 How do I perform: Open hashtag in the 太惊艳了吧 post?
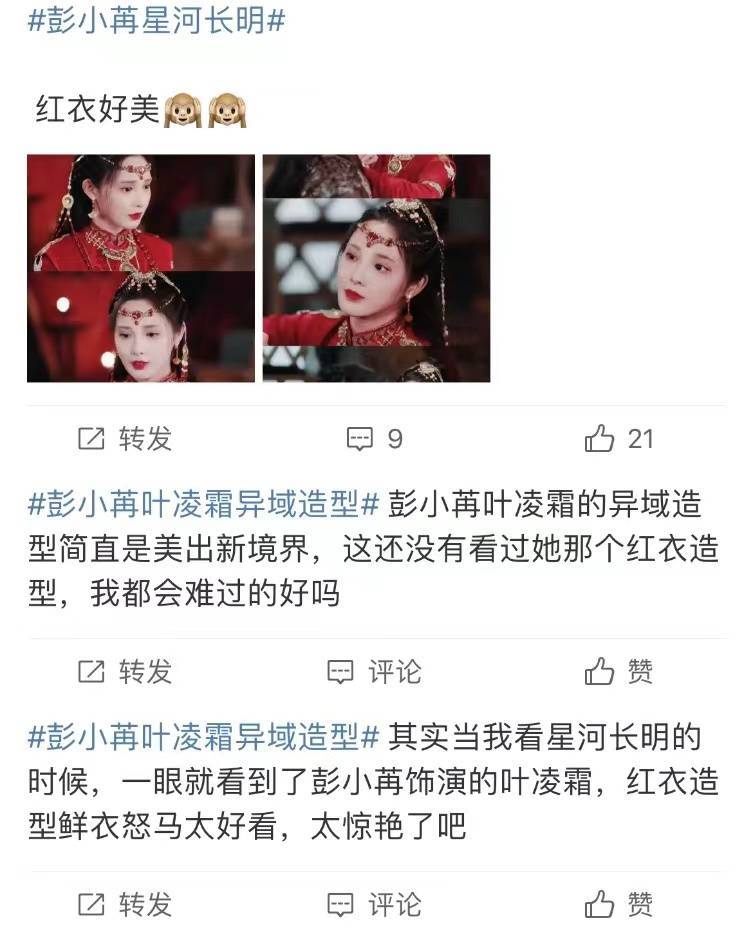coord(204,738)
